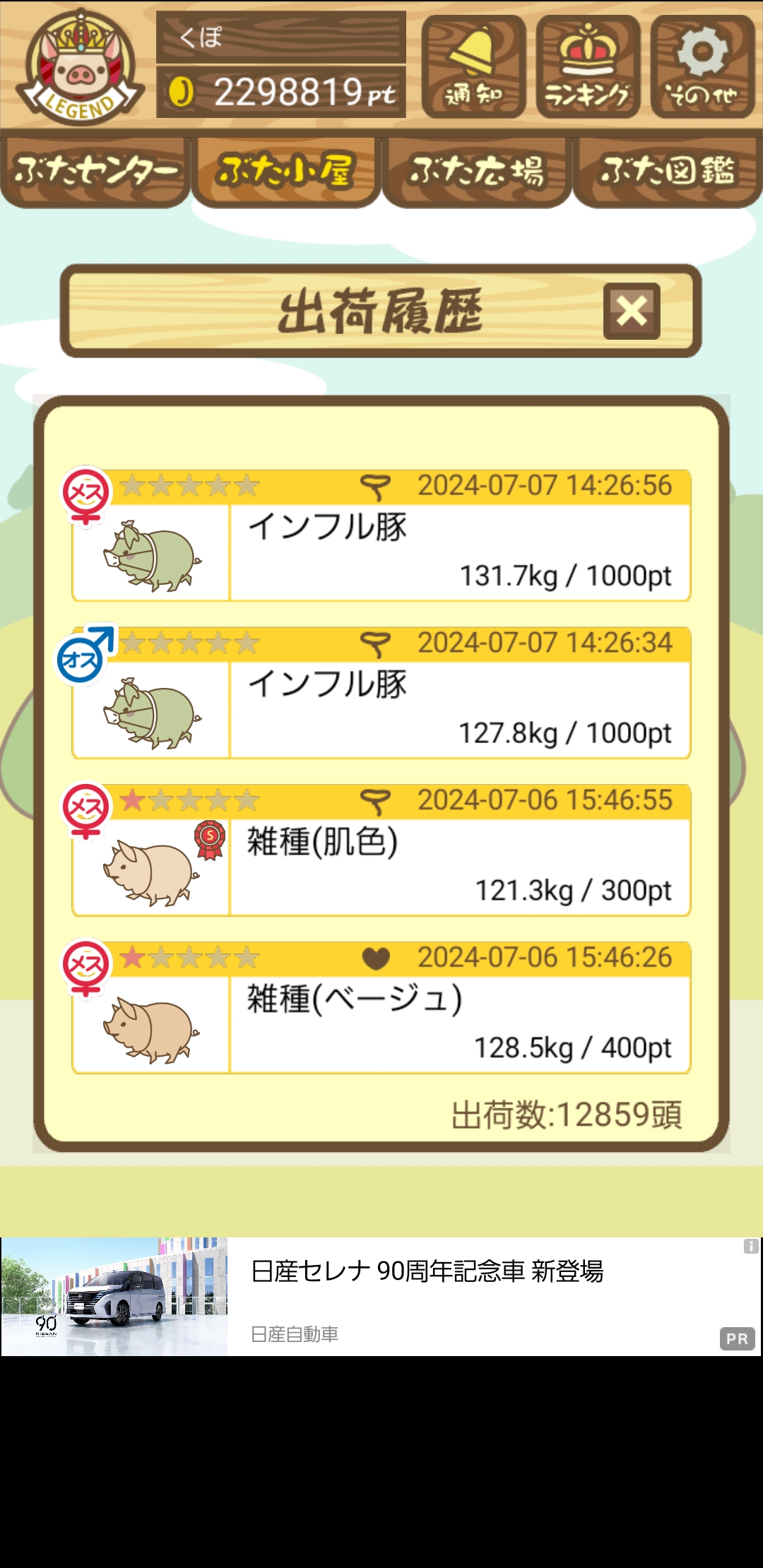Switch to the ぶた図鑑 tab
The height and width of the screenshot is (1568, 763).
pos(668,172)
